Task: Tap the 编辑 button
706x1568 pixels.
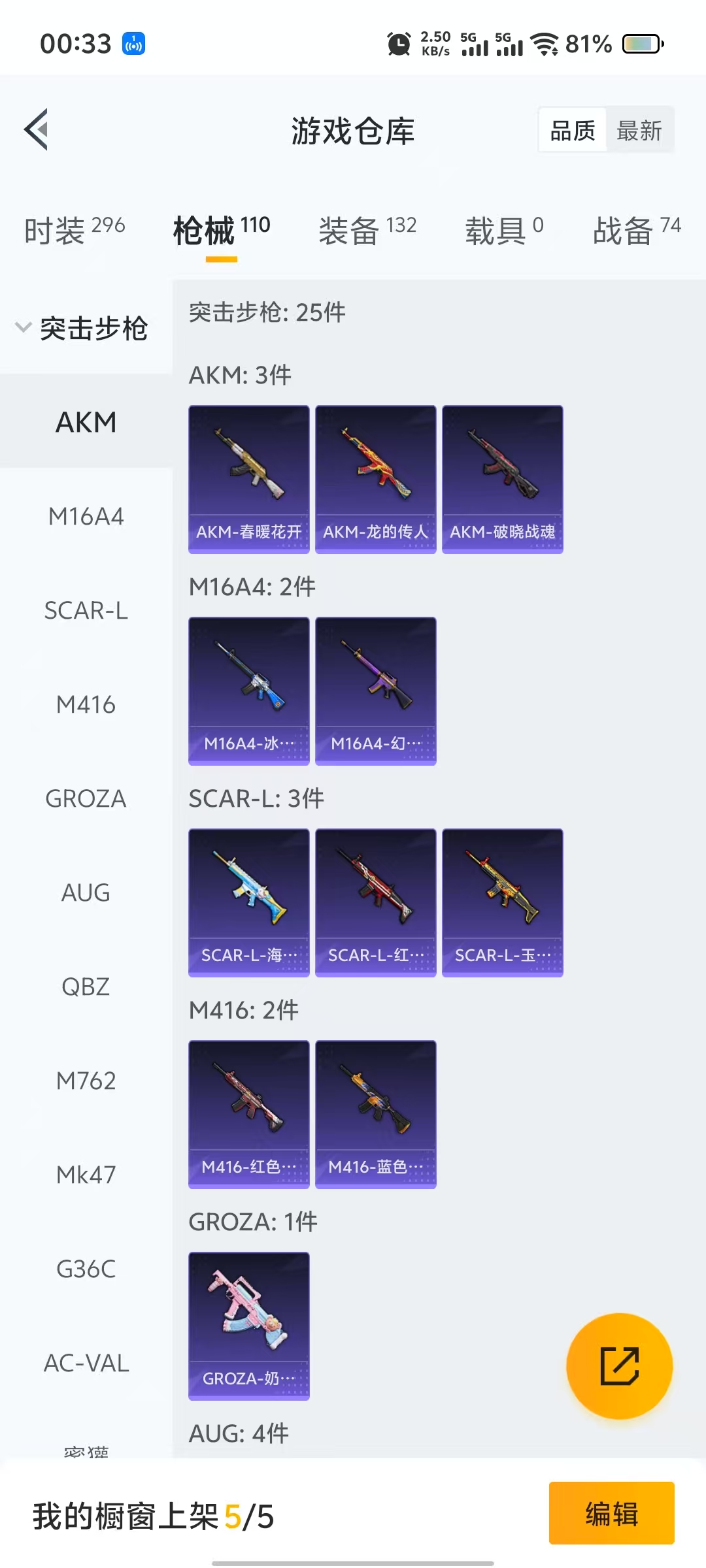Action: point(611,1513)
